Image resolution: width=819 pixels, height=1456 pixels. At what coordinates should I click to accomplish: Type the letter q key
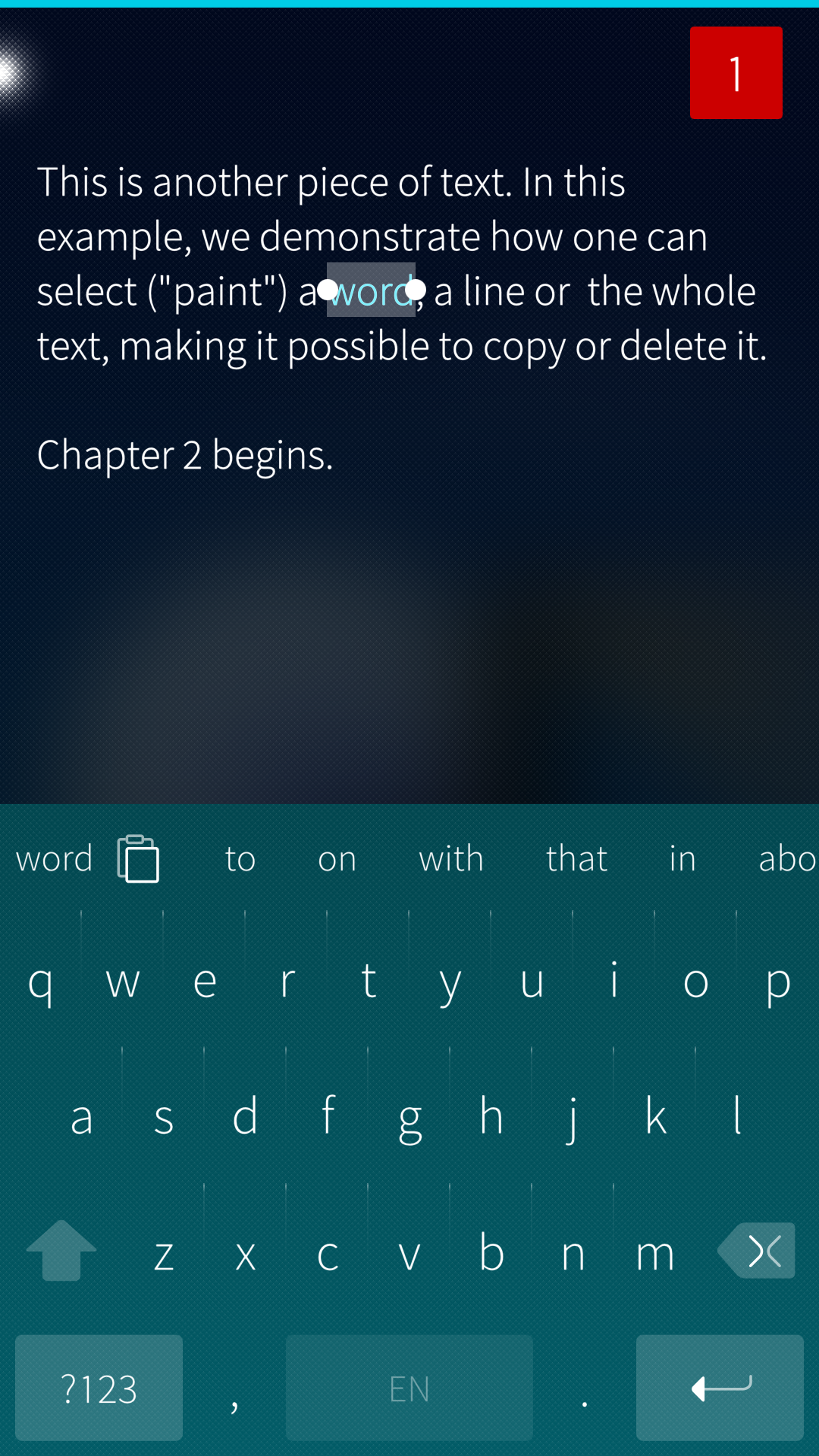(40, 981)
